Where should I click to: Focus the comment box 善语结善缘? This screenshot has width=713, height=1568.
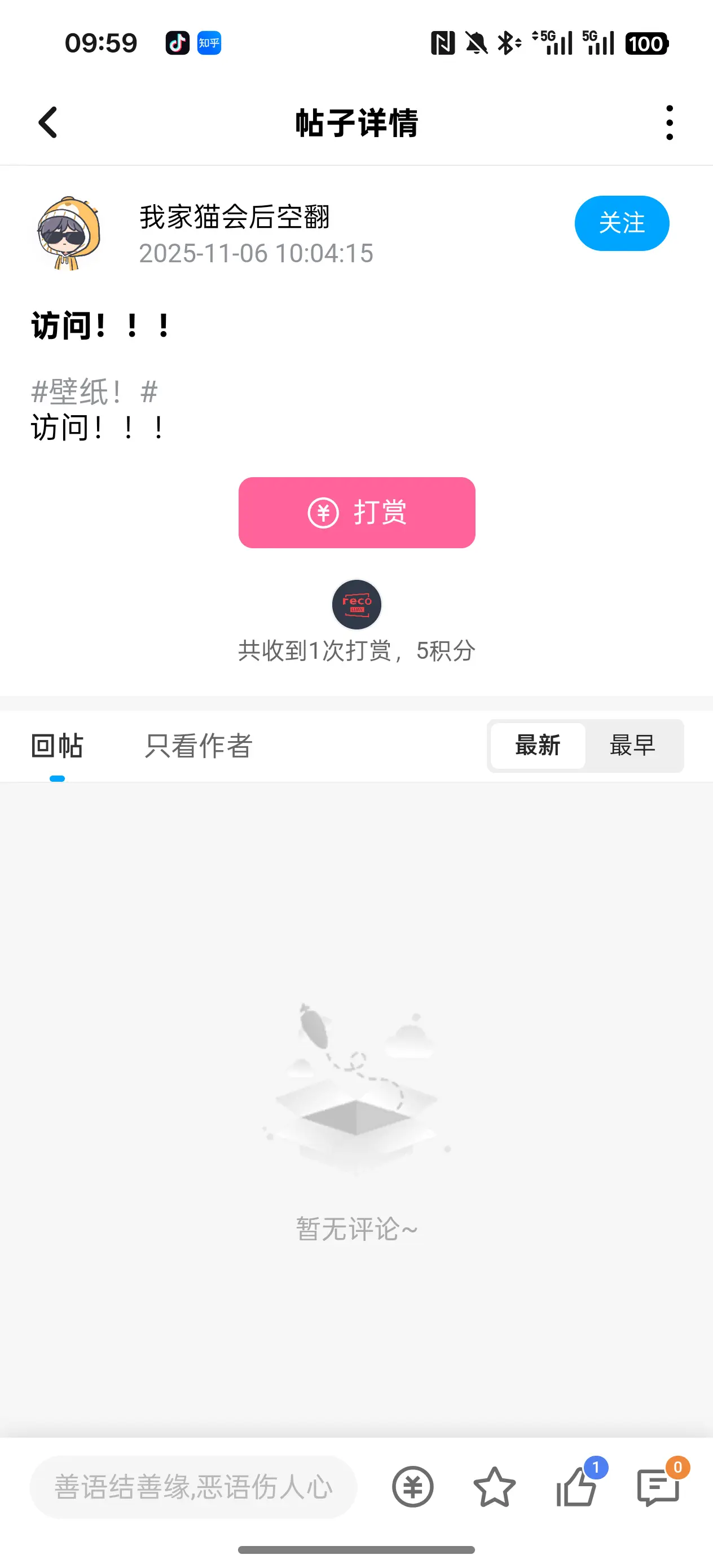193,1487
